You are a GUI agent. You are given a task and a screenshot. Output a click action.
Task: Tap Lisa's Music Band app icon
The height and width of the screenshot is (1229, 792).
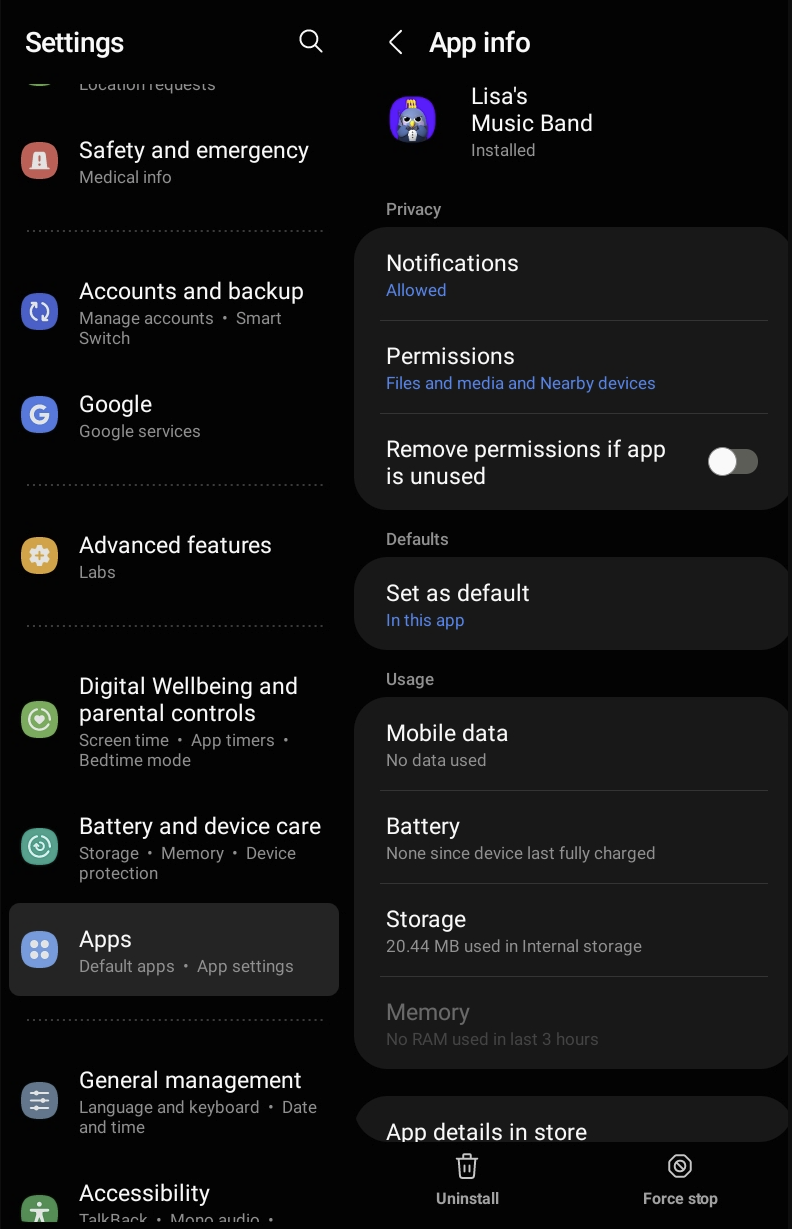pyautogui.click(x=412, y=118)
